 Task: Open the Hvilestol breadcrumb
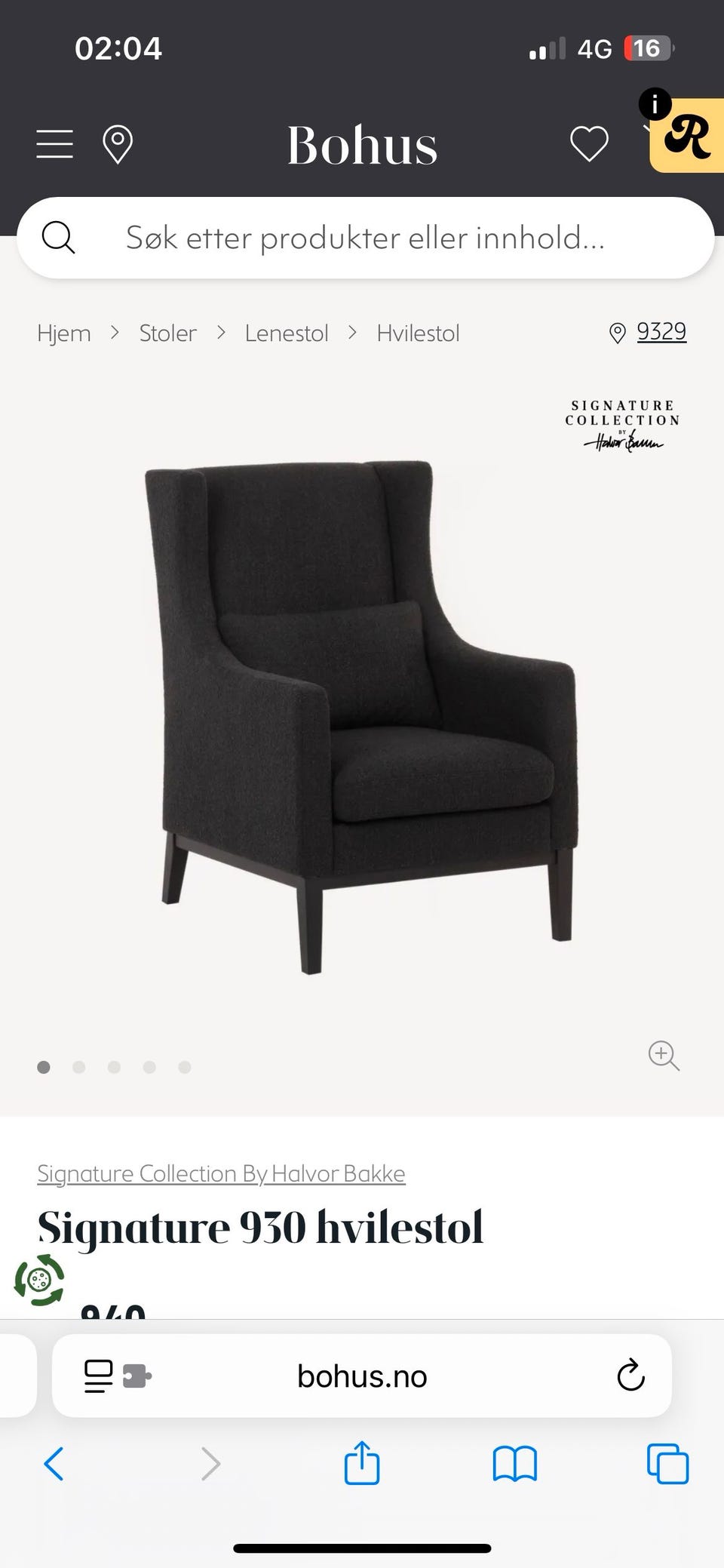[x=418, y=333]
